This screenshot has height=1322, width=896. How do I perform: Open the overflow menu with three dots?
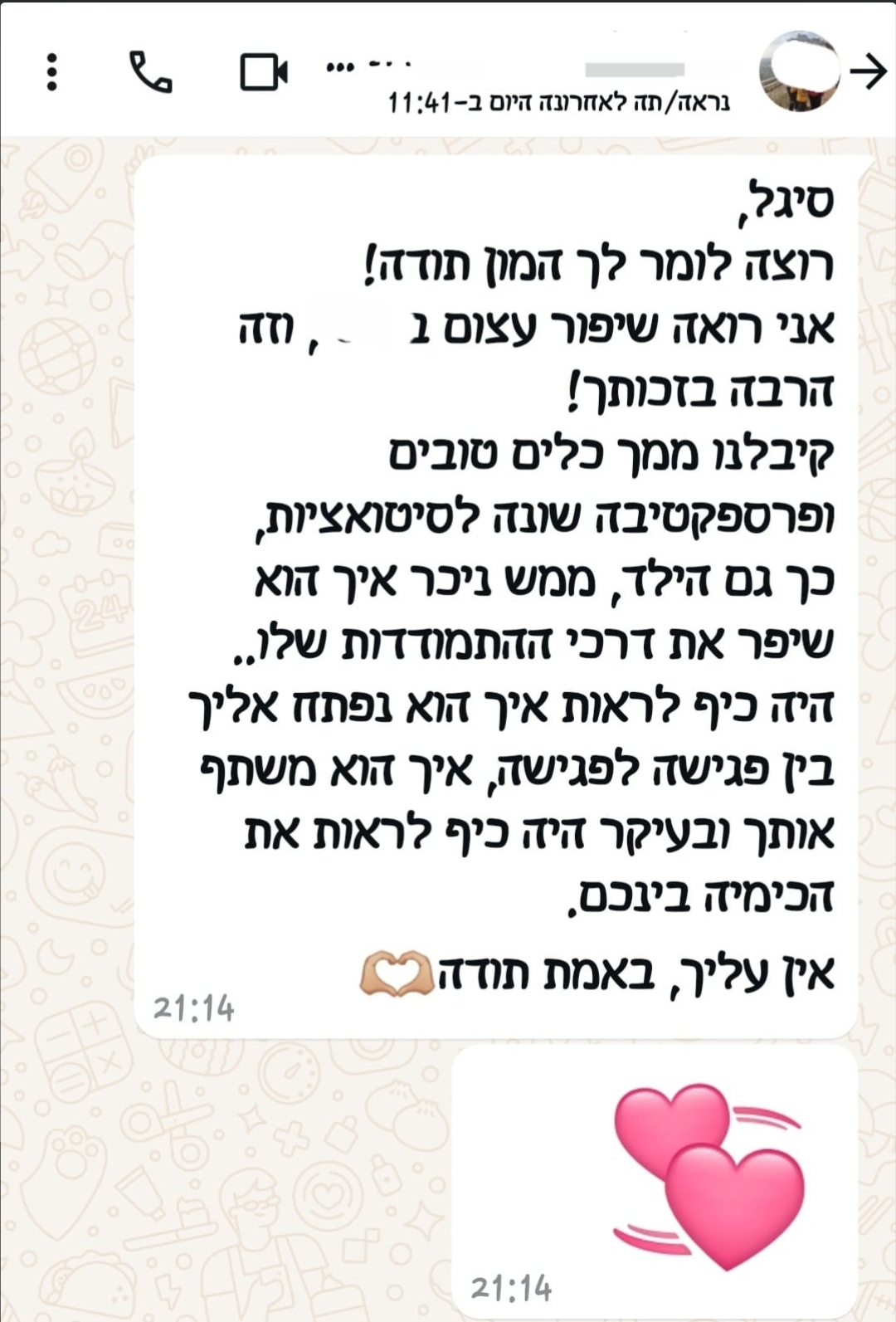[52, 72]
